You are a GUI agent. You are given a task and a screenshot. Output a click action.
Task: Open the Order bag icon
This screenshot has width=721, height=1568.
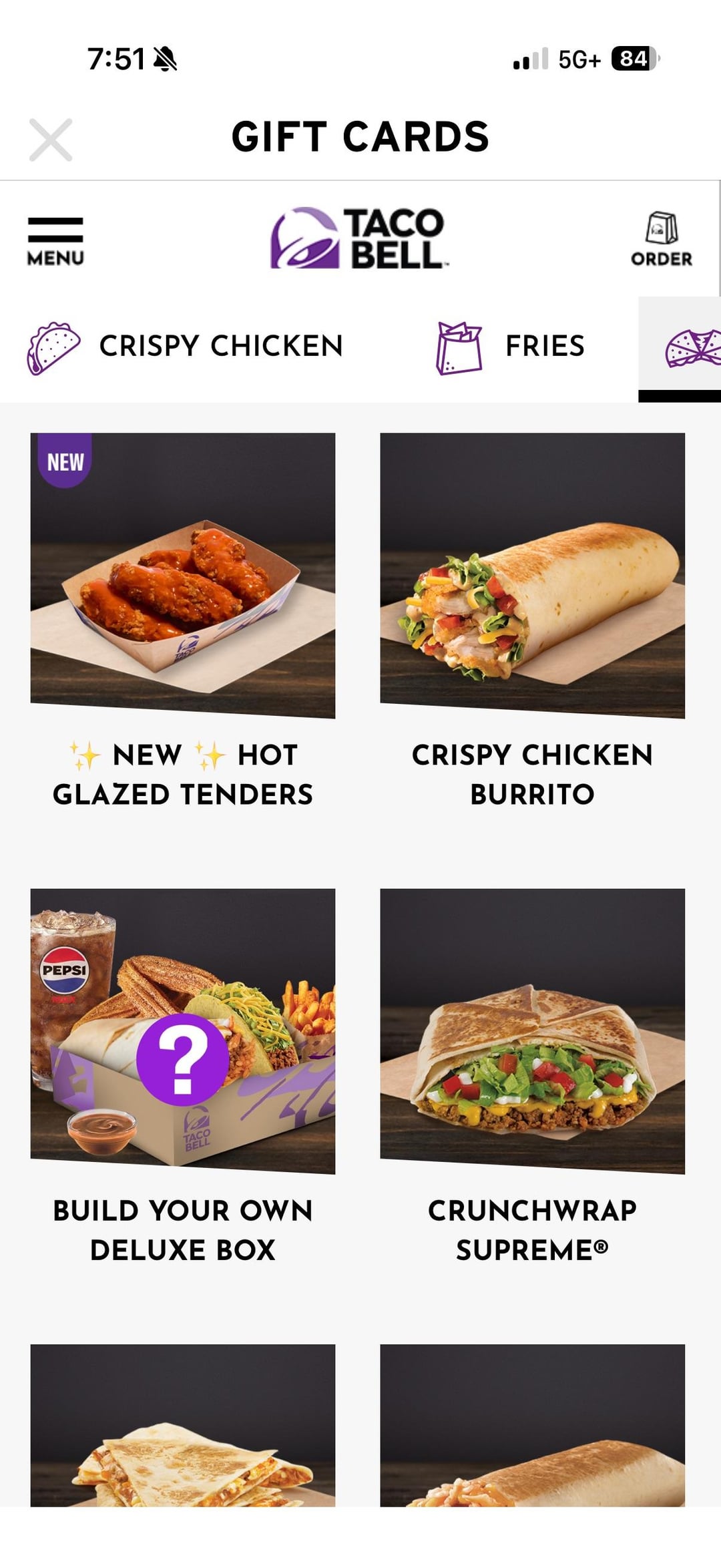coord(661,239)
